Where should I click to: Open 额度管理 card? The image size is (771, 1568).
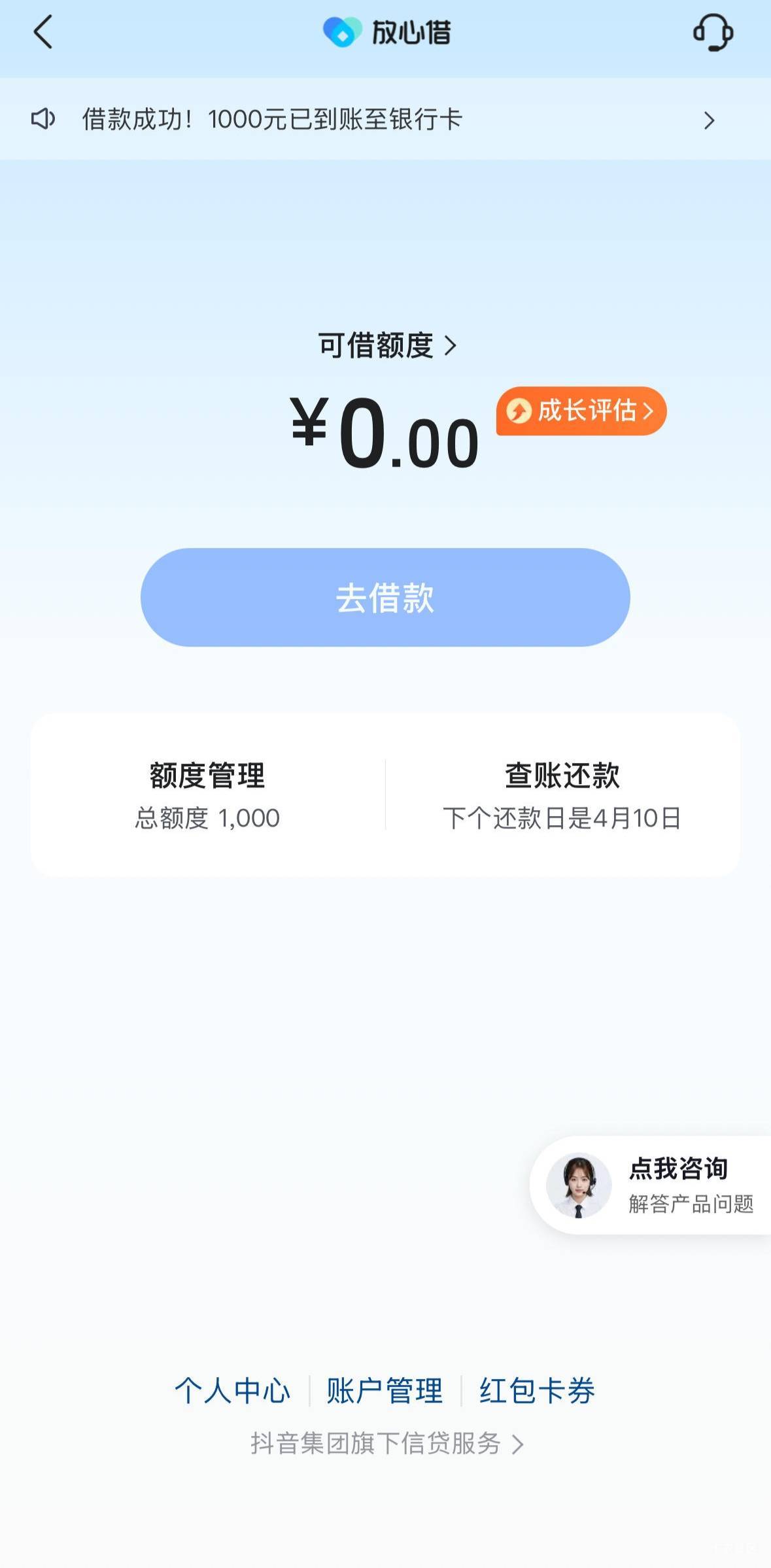click(x=207, y=794)
